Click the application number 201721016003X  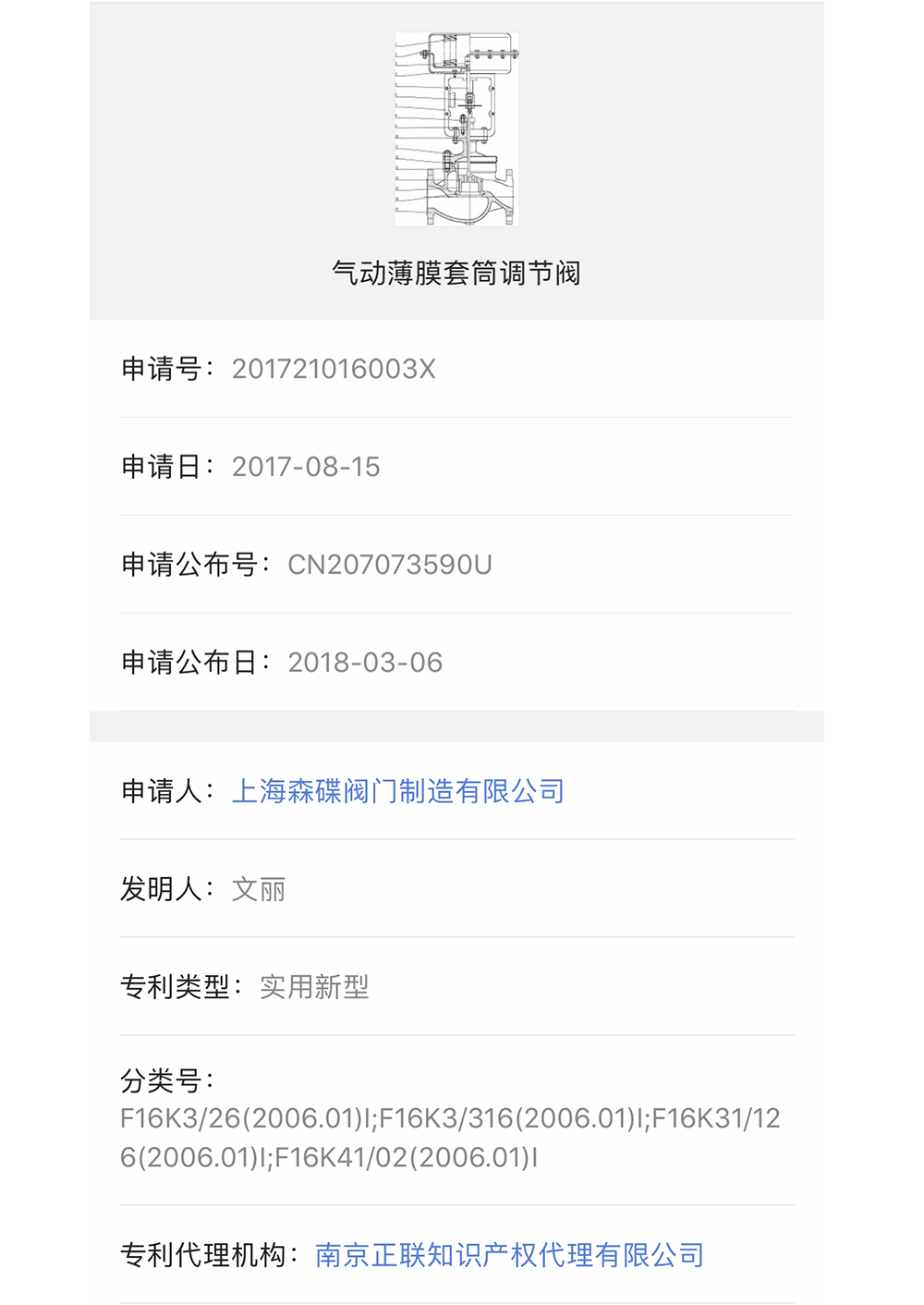pyautogui.click(x=334, y=368)
